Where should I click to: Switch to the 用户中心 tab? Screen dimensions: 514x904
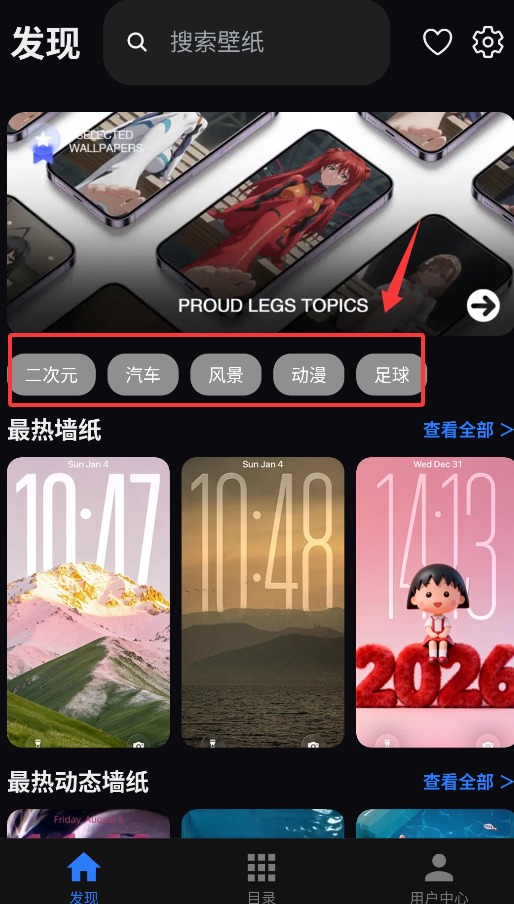439,877
